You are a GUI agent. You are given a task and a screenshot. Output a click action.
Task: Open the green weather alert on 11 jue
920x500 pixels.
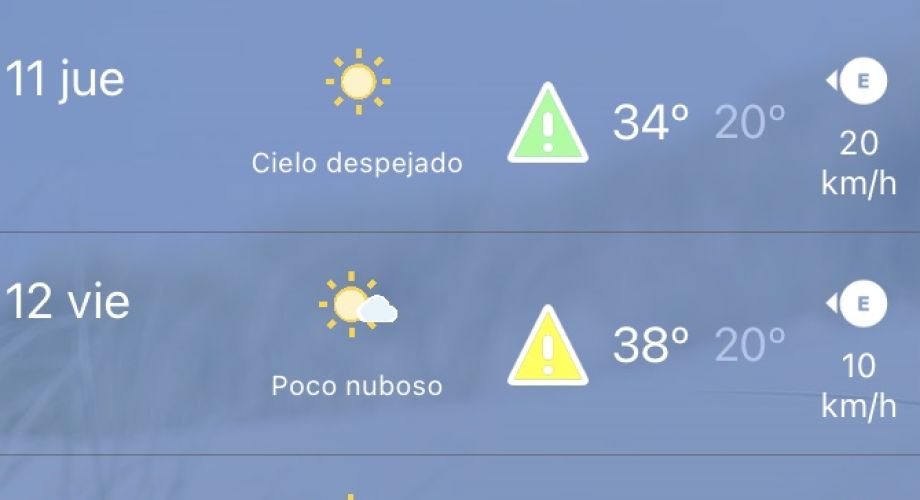pos(547,124)
